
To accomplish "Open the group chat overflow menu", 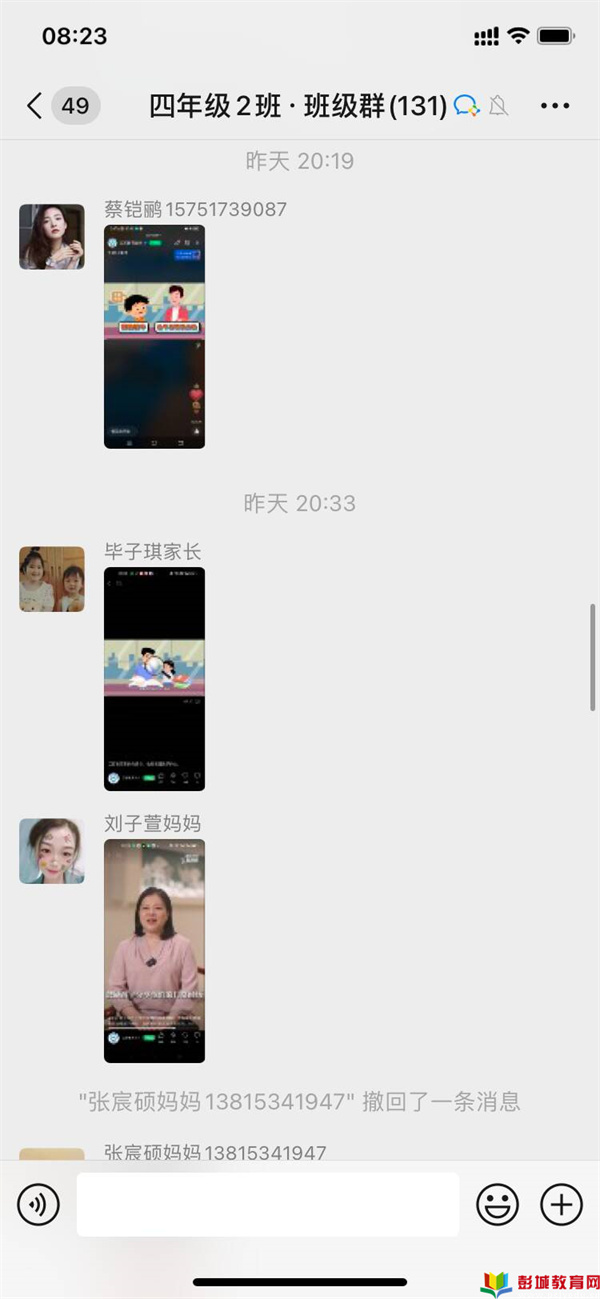I will (555, 106).
